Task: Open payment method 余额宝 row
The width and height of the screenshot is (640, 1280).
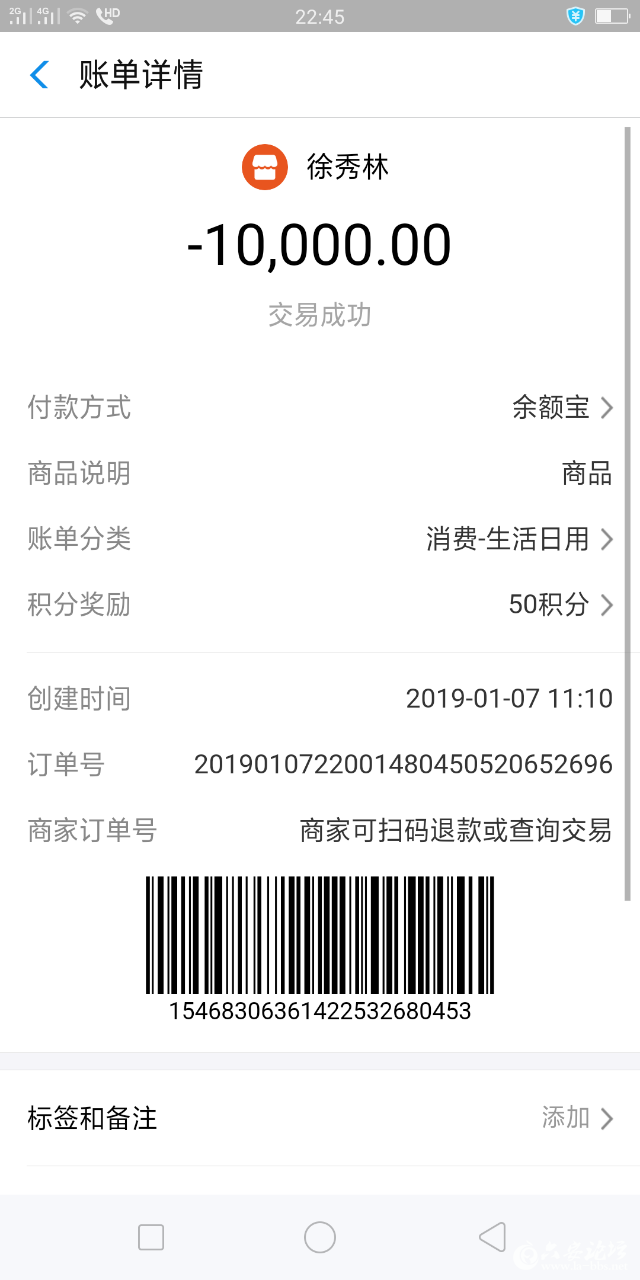Action: pyautogui.click(x=561, y=408)
